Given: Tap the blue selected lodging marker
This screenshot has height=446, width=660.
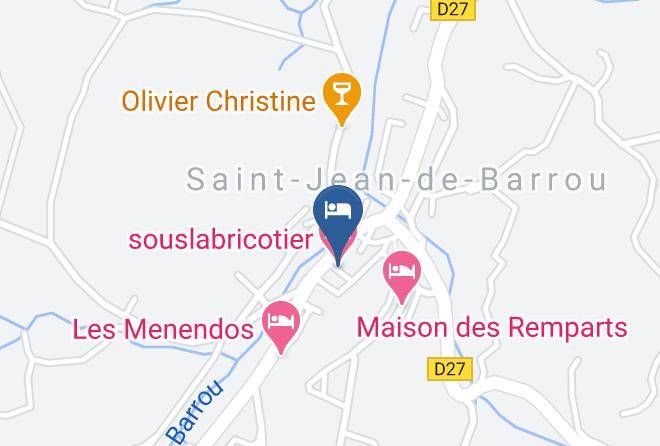Looking at the screenshot, I should [338, 222].
